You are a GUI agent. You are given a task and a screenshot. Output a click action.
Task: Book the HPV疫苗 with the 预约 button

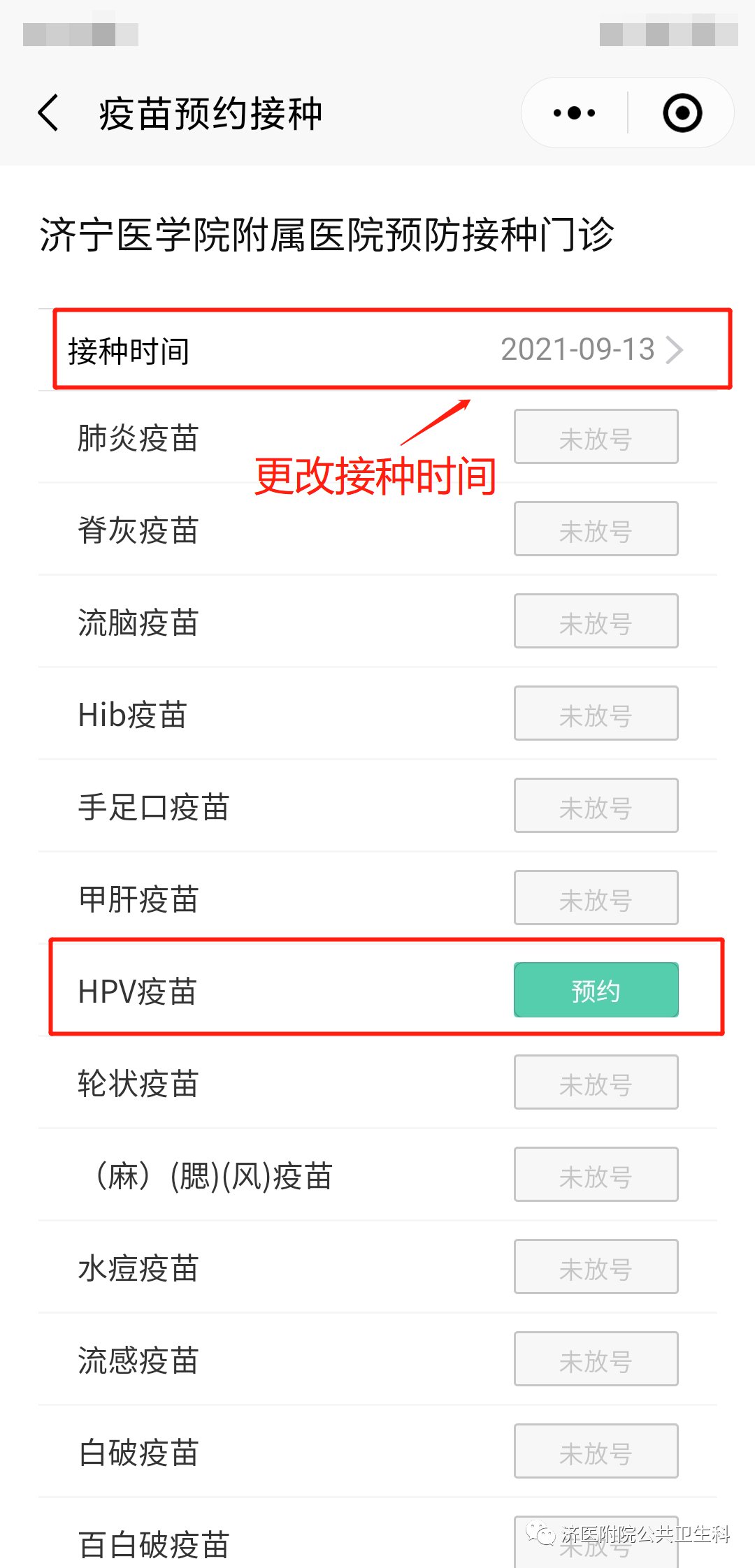pyautogui.click(x=596, y=990)
